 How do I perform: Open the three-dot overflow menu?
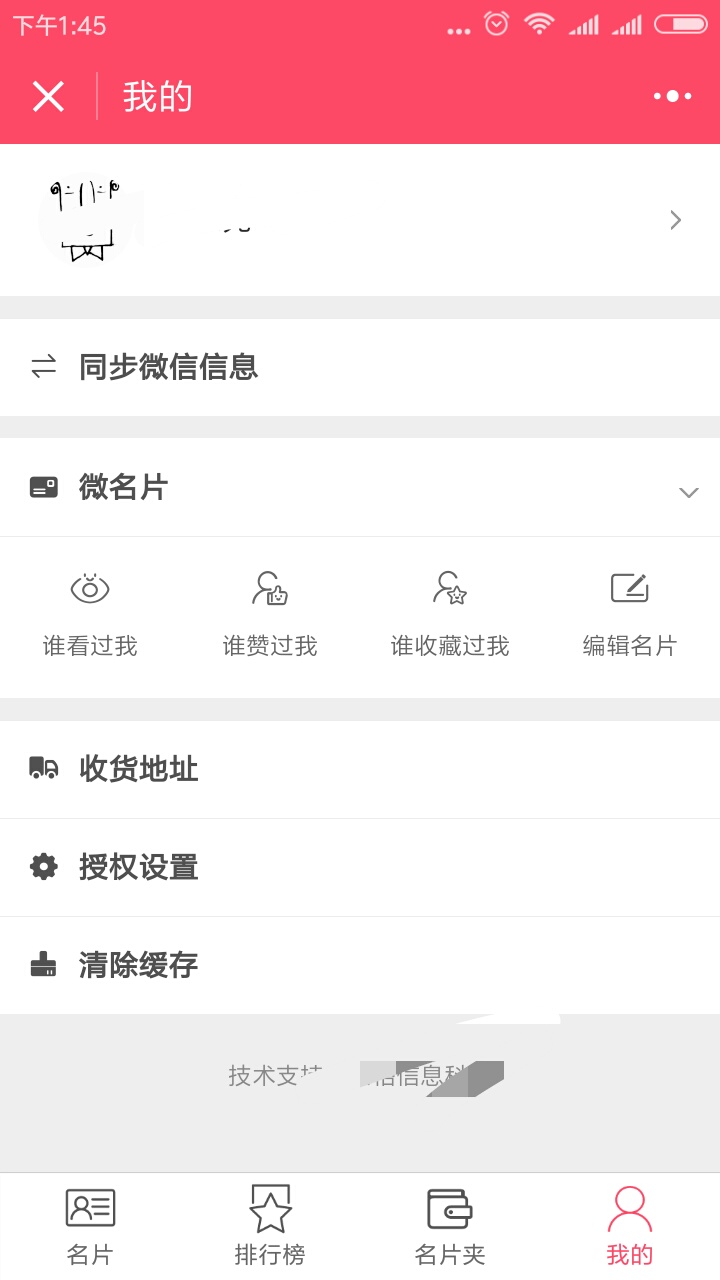coord(672,96)
